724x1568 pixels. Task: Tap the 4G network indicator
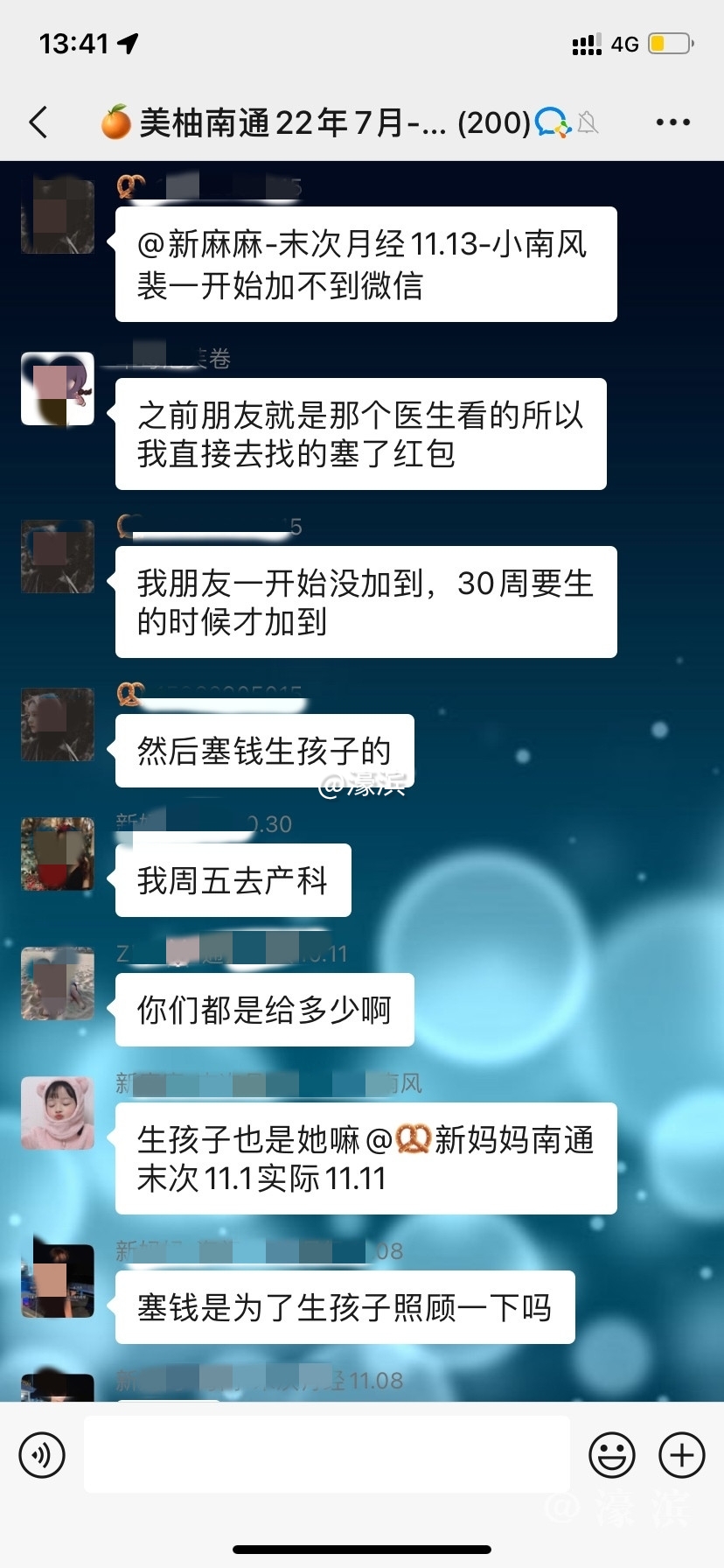point(623,43)
